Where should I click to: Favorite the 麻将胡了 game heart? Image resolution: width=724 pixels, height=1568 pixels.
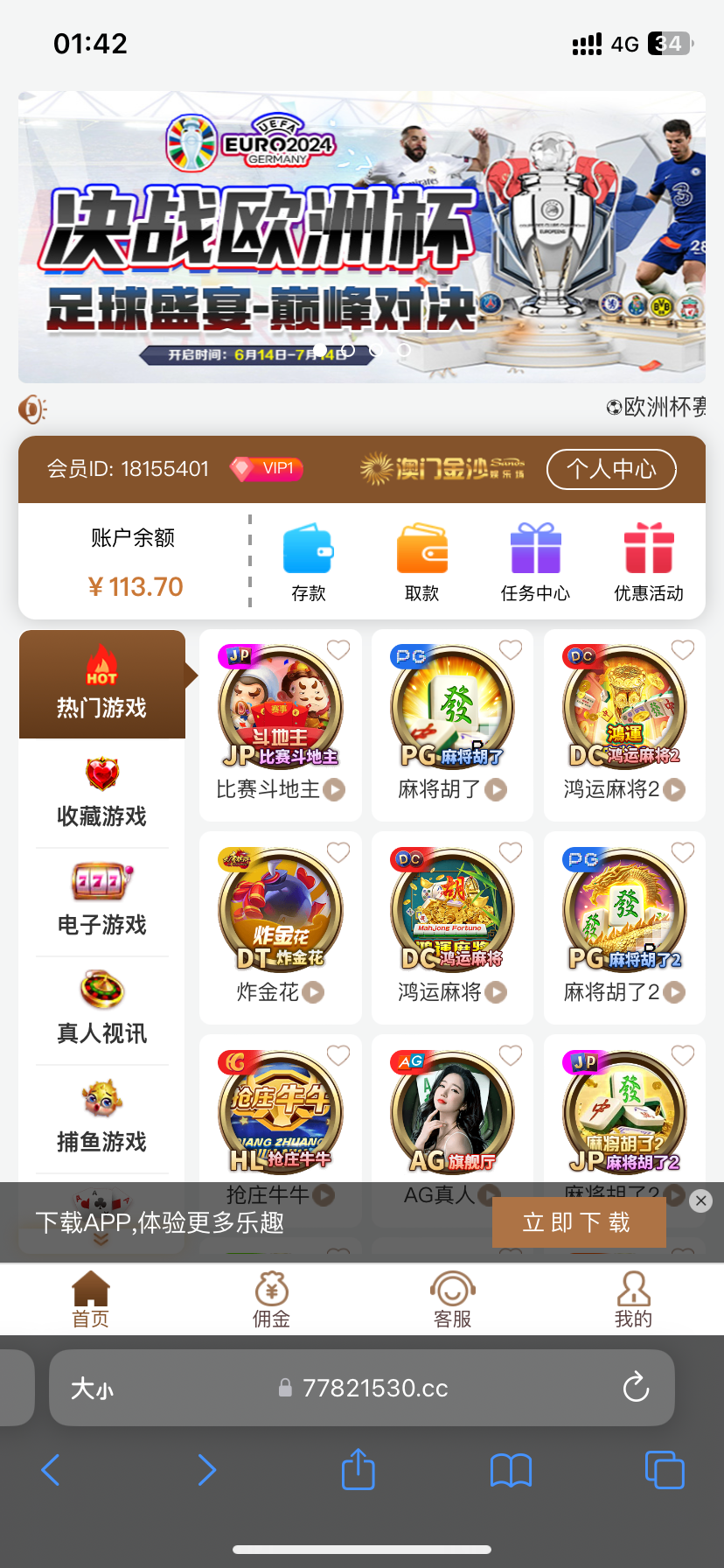[x=511, y=649]
